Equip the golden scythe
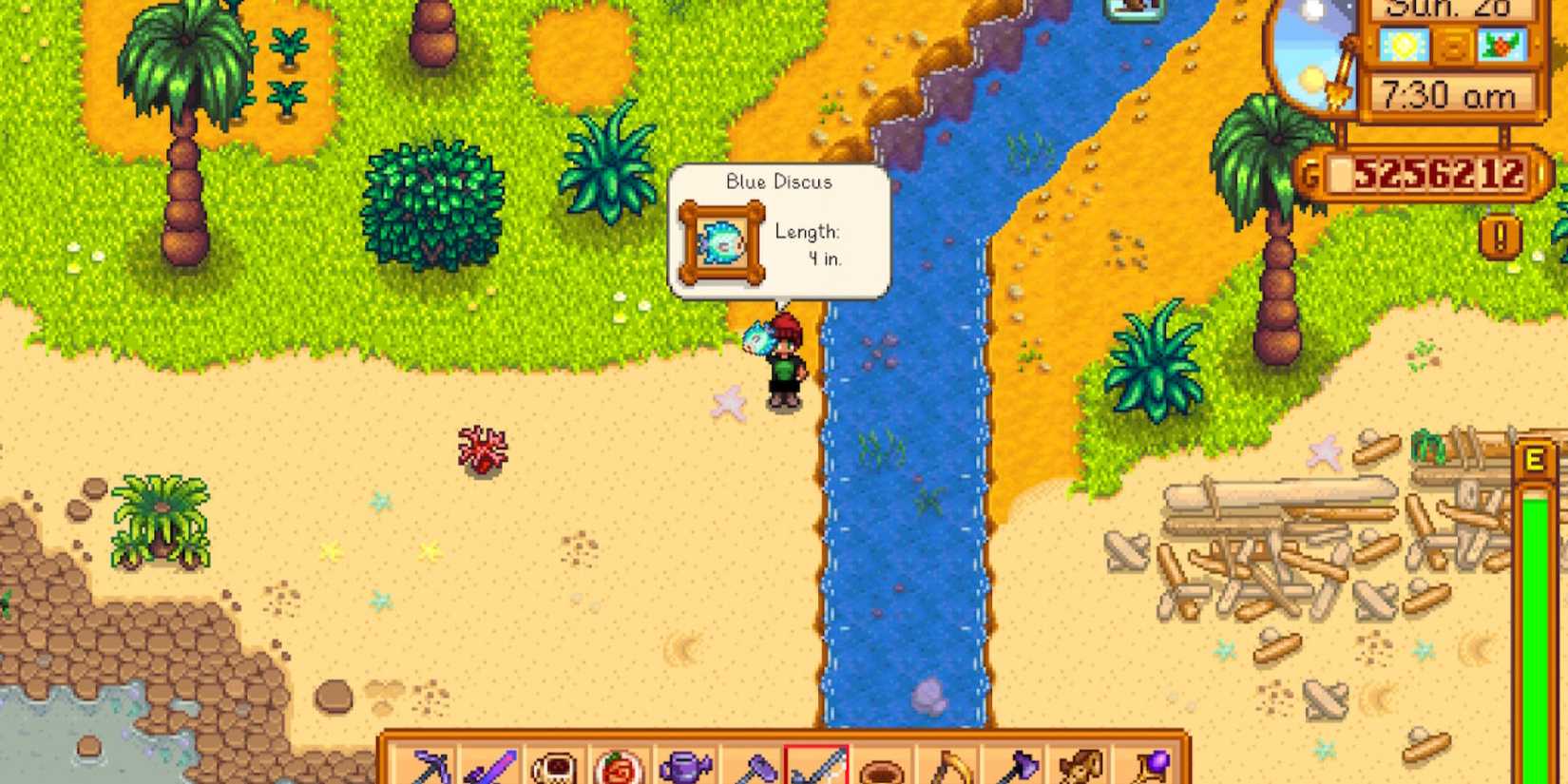Image resolution: width=1568 pixels, height=784 pixels. click(x=947, y=766)
